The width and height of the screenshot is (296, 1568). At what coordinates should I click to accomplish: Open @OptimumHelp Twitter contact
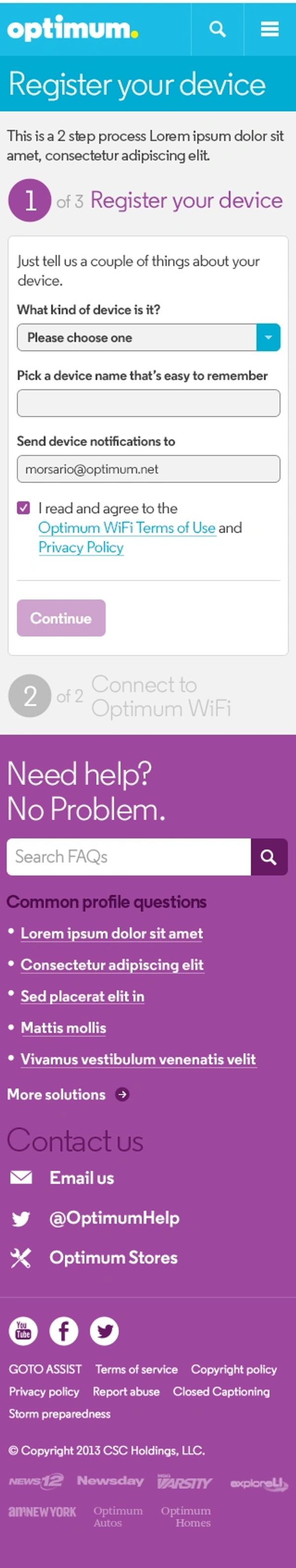pos(113,1217)
